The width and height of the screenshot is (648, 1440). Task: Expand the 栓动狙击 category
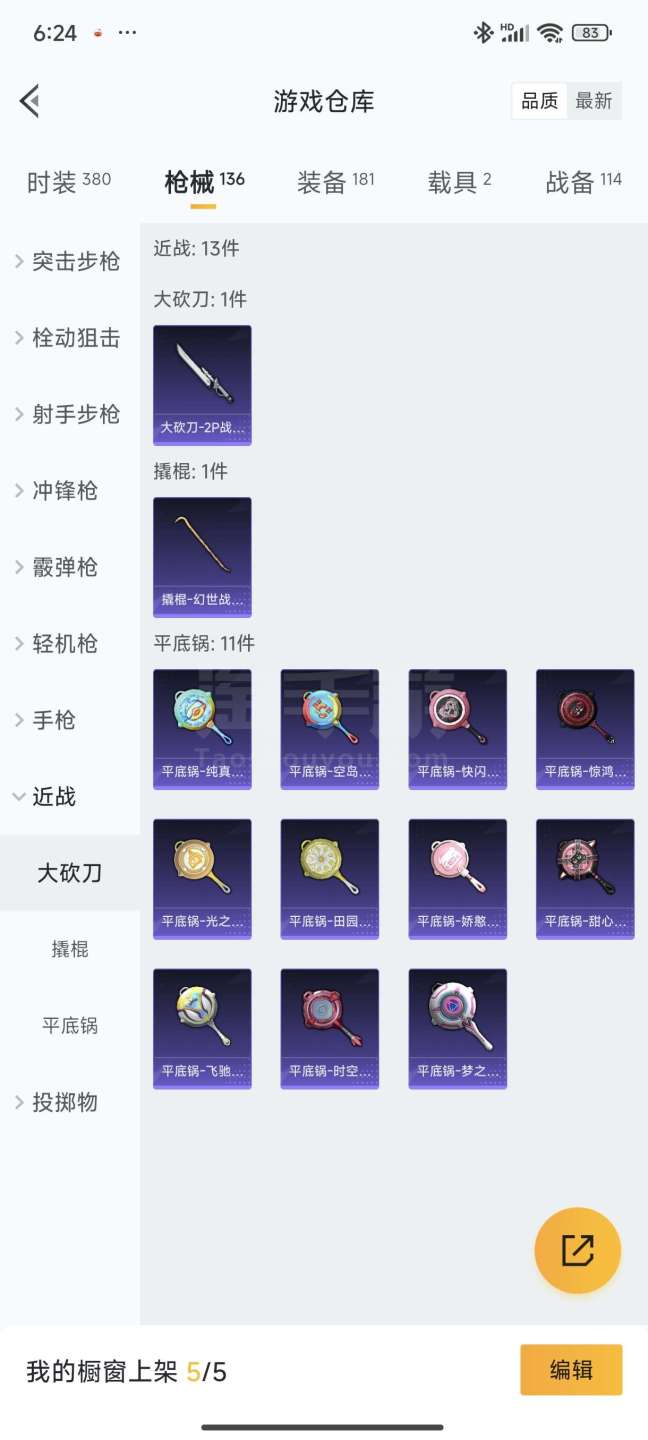(70, 338)
